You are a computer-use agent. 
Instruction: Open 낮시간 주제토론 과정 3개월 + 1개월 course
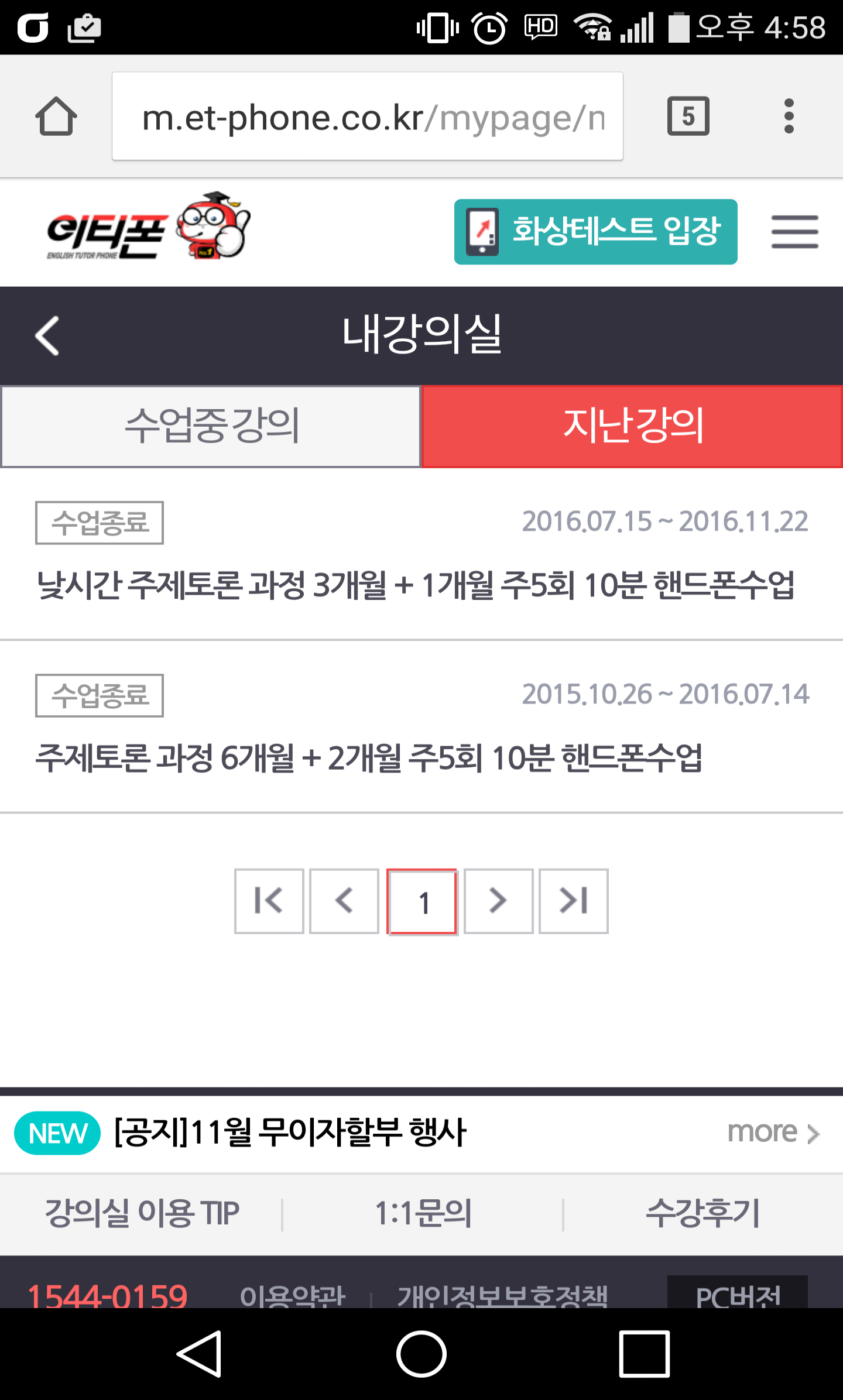(415, 585)
